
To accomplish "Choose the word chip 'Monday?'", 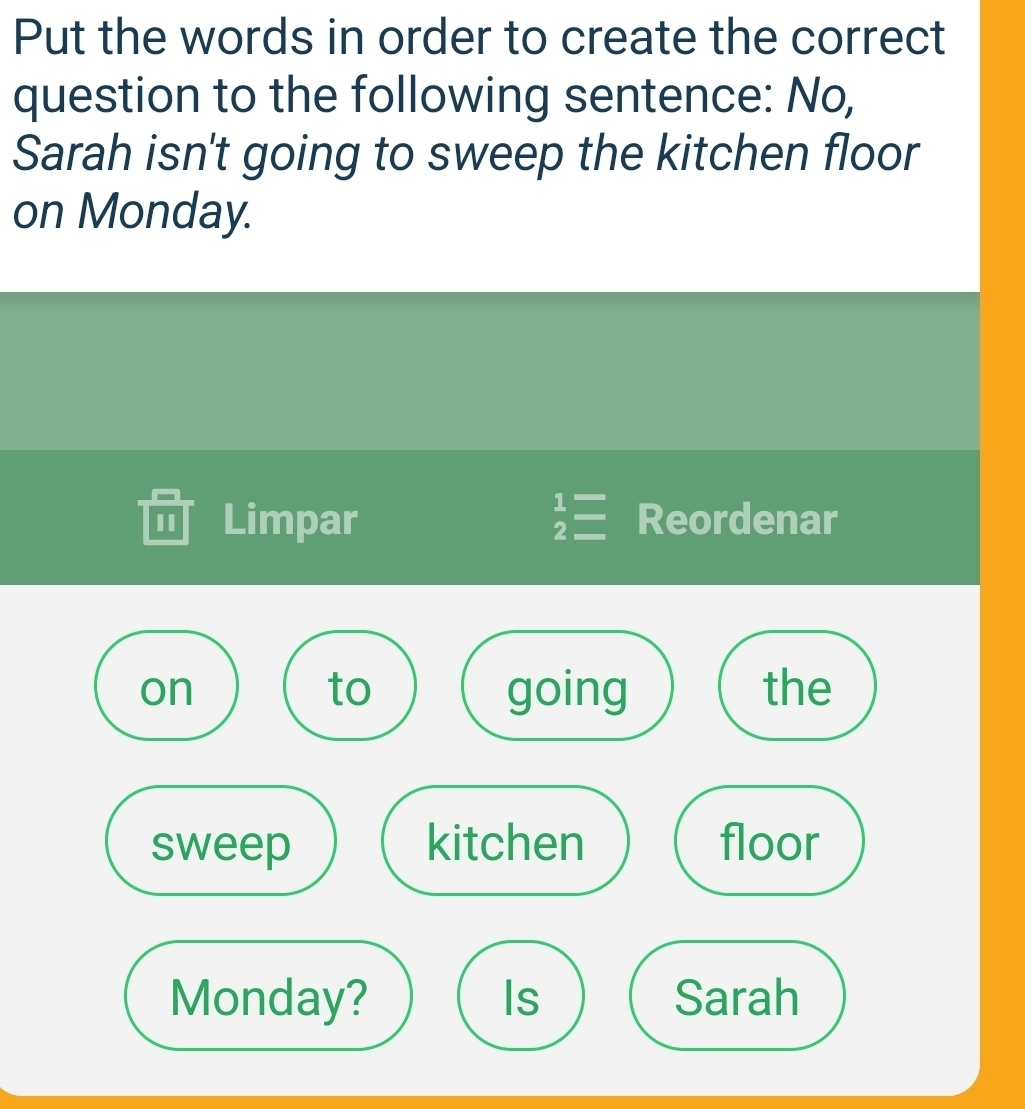I will [x=269, y=996].
